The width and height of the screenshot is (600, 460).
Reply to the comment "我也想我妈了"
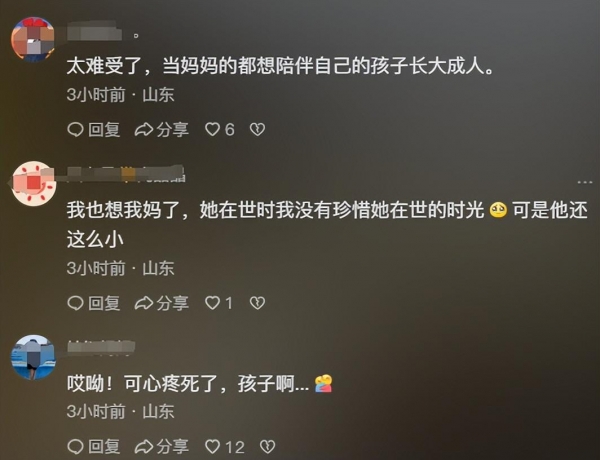93,302
